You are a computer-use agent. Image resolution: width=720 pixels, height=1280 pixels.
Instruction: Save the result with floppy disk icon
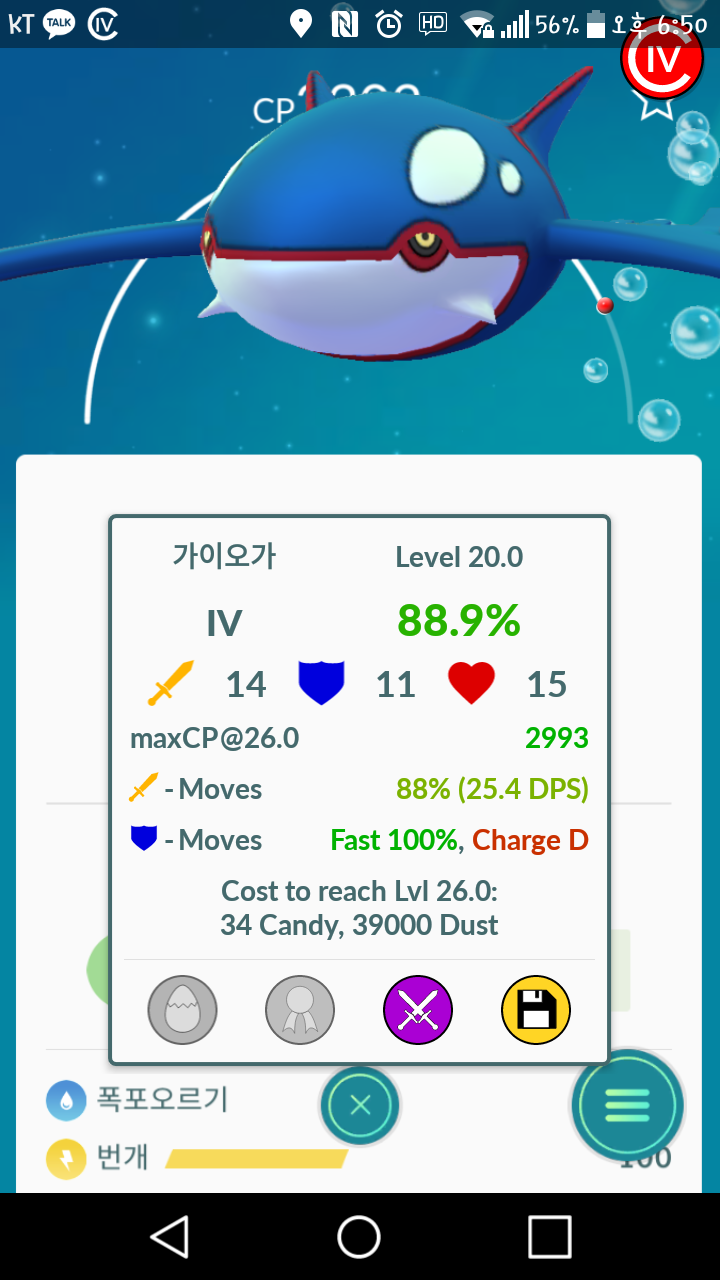(536, 1010)
